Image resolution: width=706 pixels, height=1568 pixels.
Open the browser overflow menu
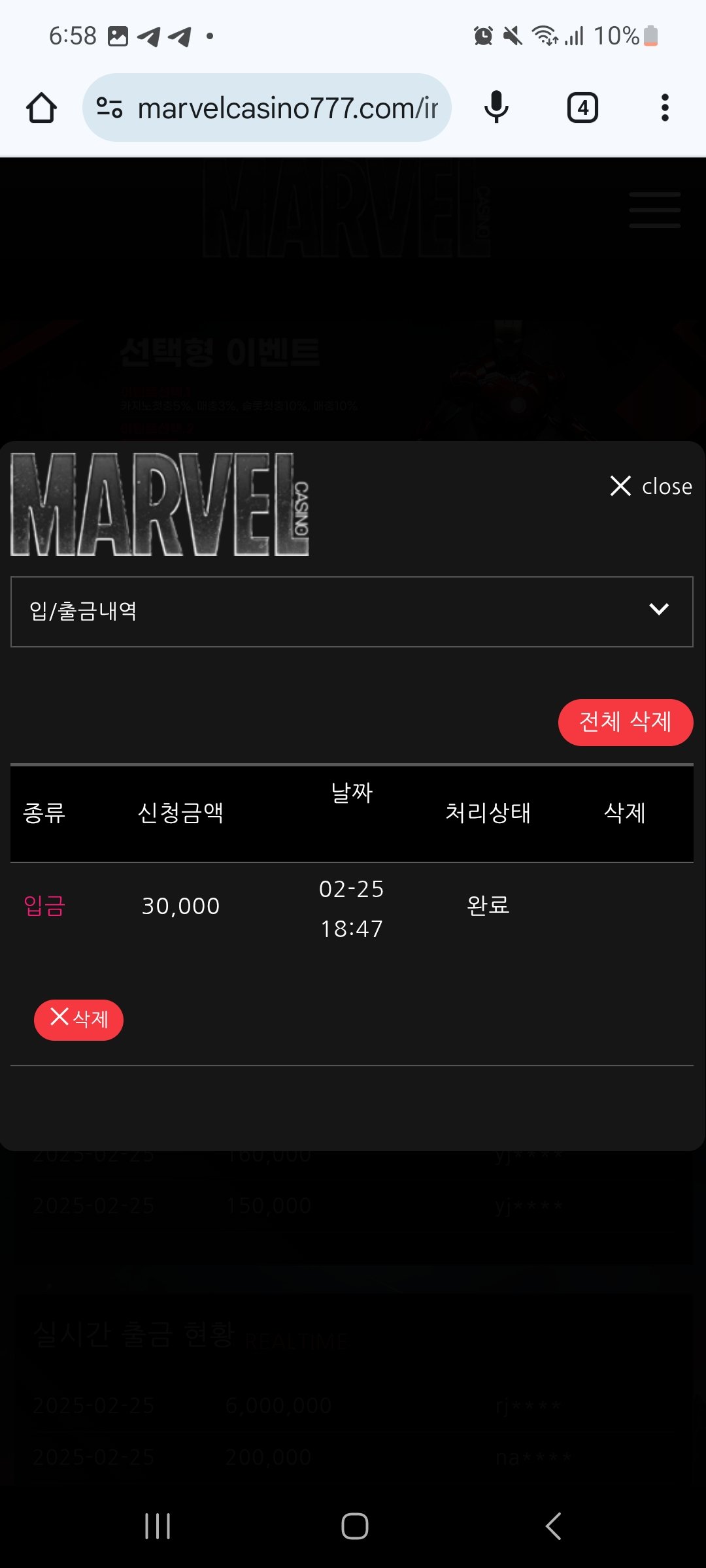[x=665, y=108]
